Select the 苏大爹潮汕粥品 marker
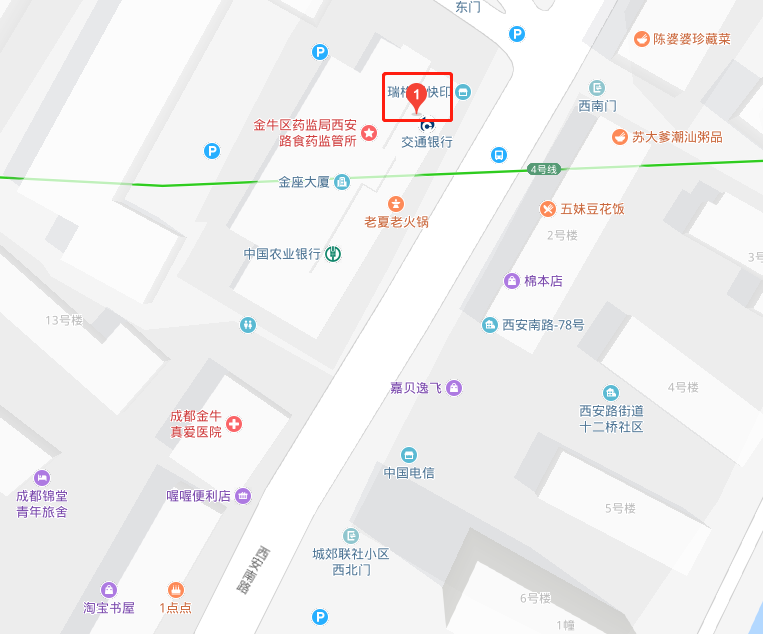Image resolution: width=763 pixels, height=634 pixels. pos(620,137)
